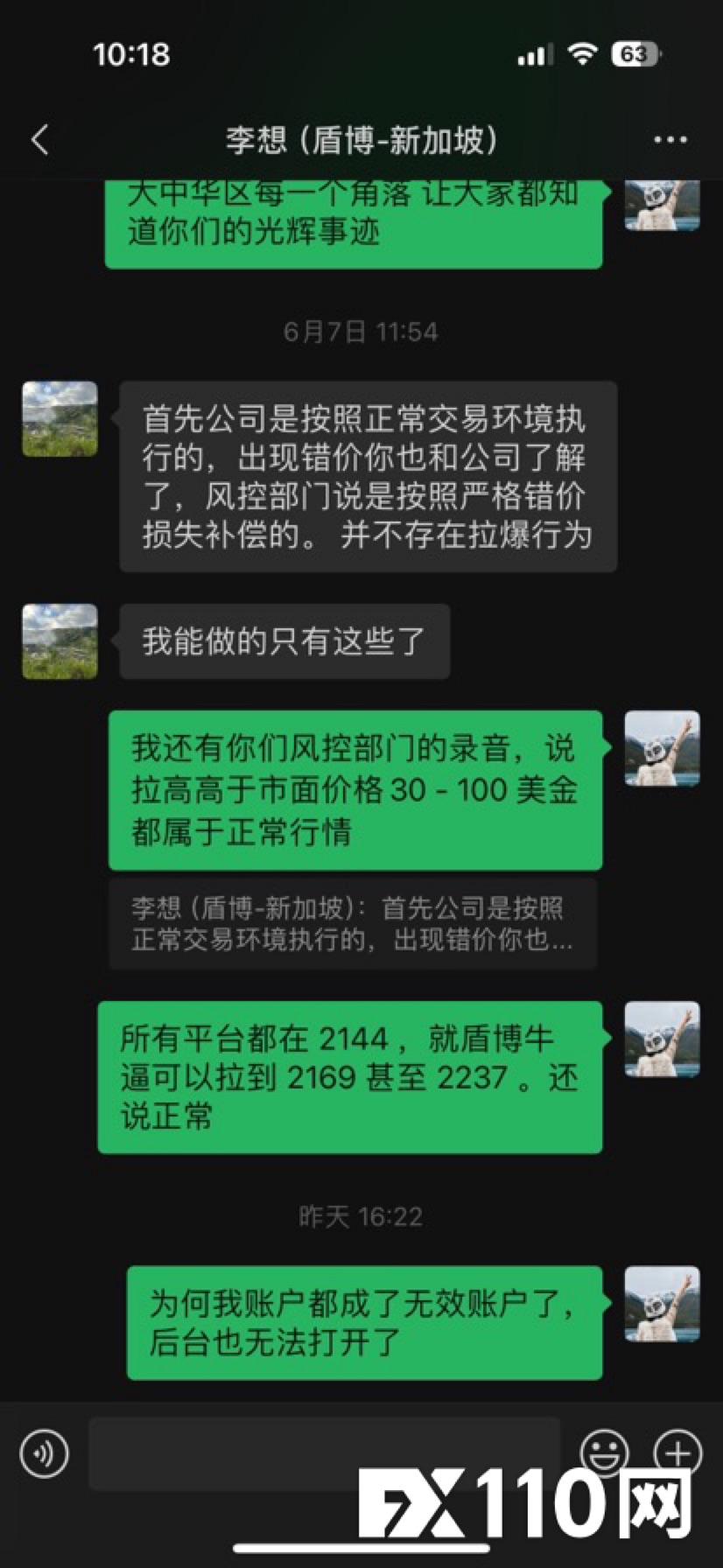Tap the message text input box
Screen dimensions: 723x1568
(324, 1453)
